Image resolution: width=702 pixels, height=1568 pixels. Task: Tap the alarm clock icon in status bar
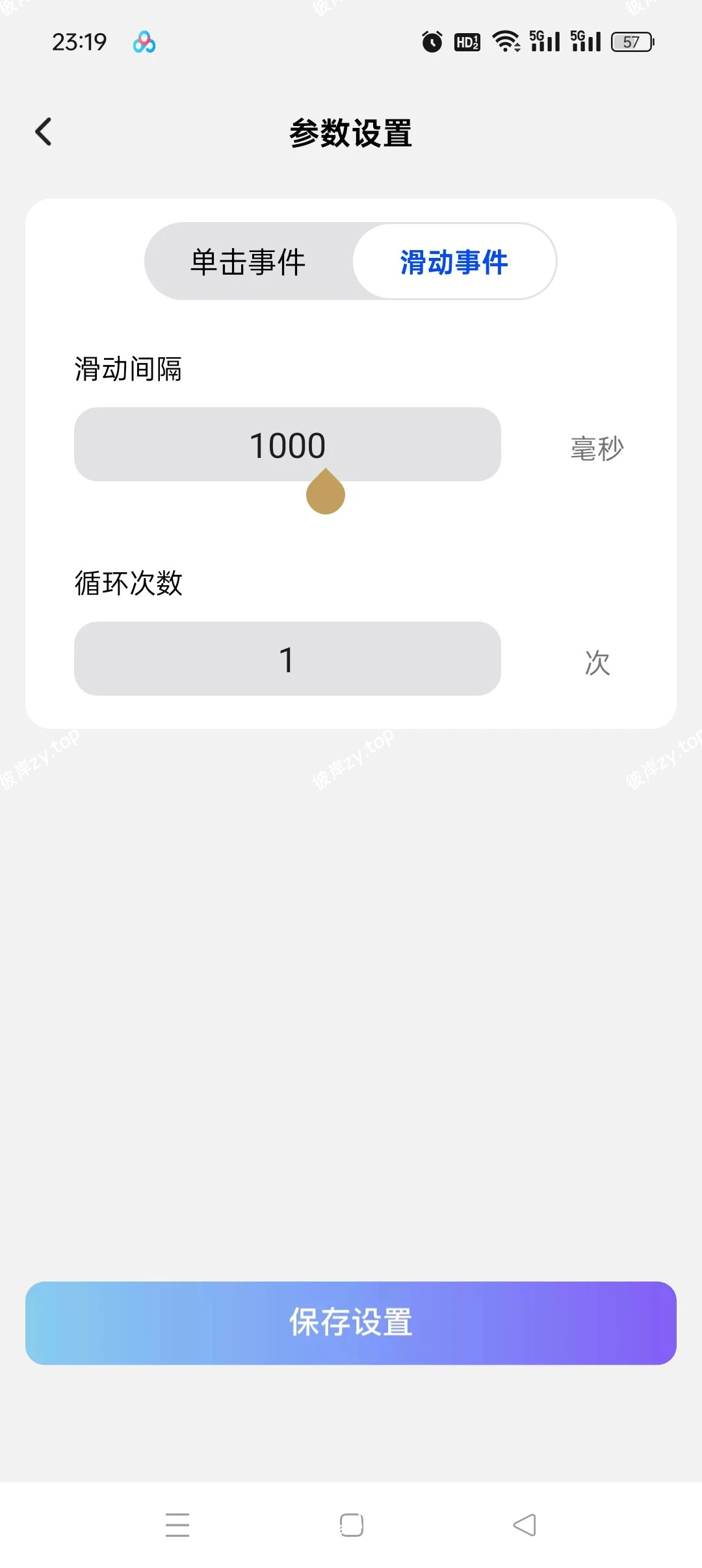click(431, 42)
